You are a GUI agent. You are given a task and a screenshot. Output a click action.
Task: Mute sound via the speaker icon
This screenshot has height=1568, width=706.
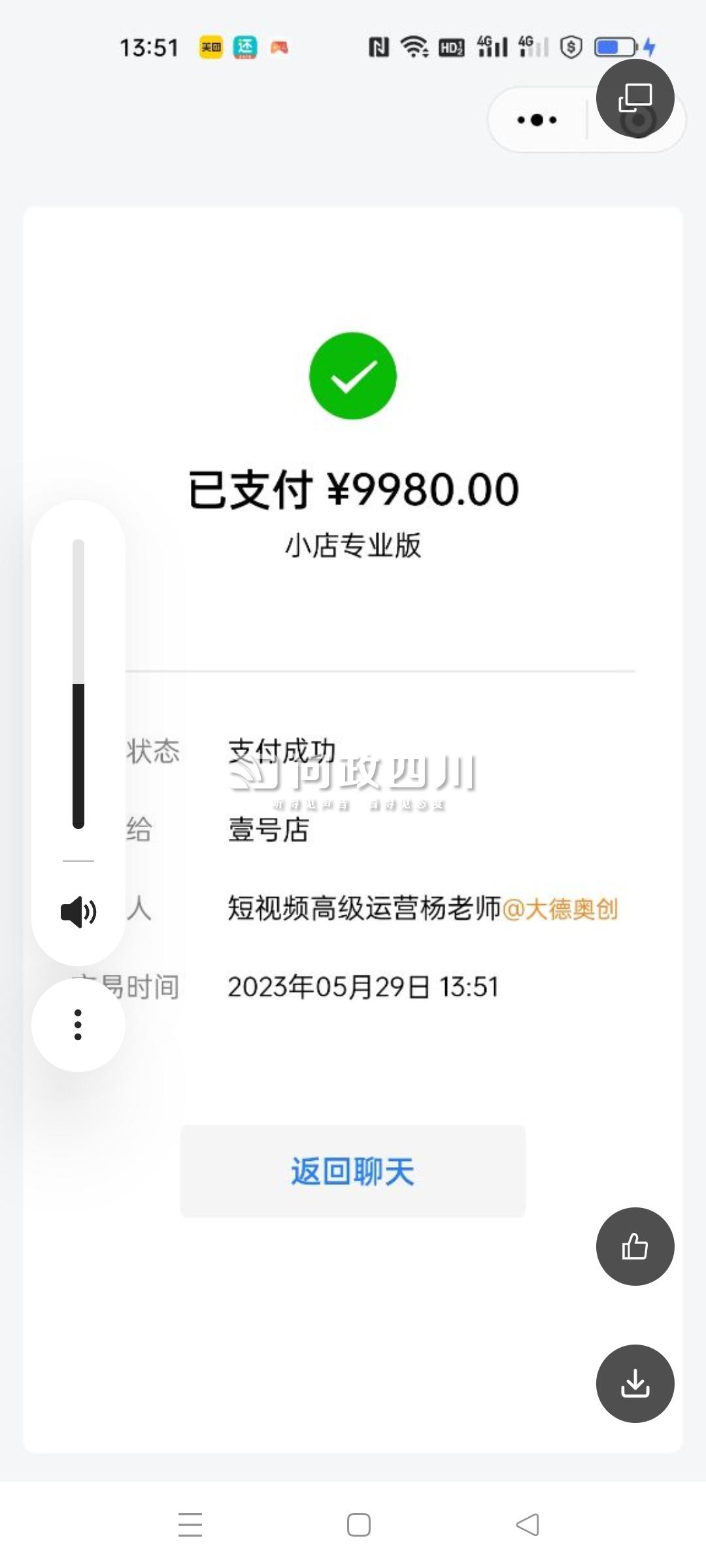click(78, 912)
